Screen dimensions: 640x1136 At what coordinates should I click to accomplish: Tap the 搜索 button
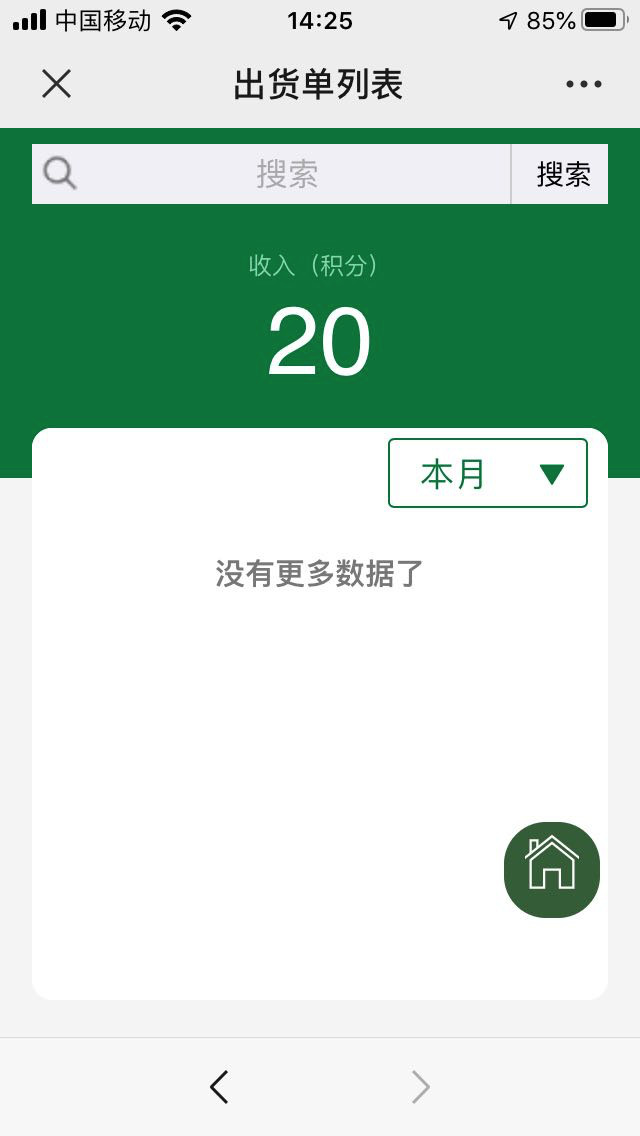coord(560,174)
